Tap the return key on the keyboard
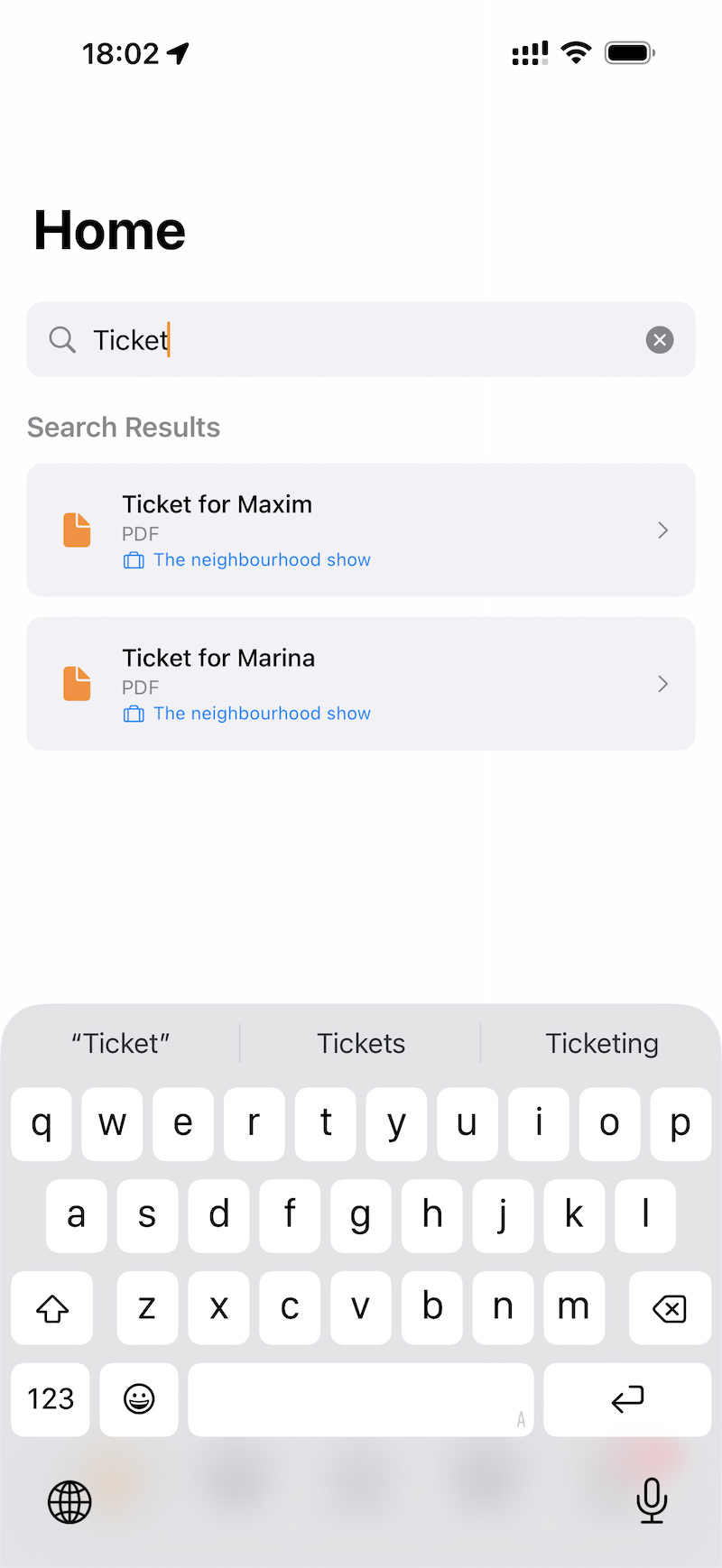 pos(627,1399)
